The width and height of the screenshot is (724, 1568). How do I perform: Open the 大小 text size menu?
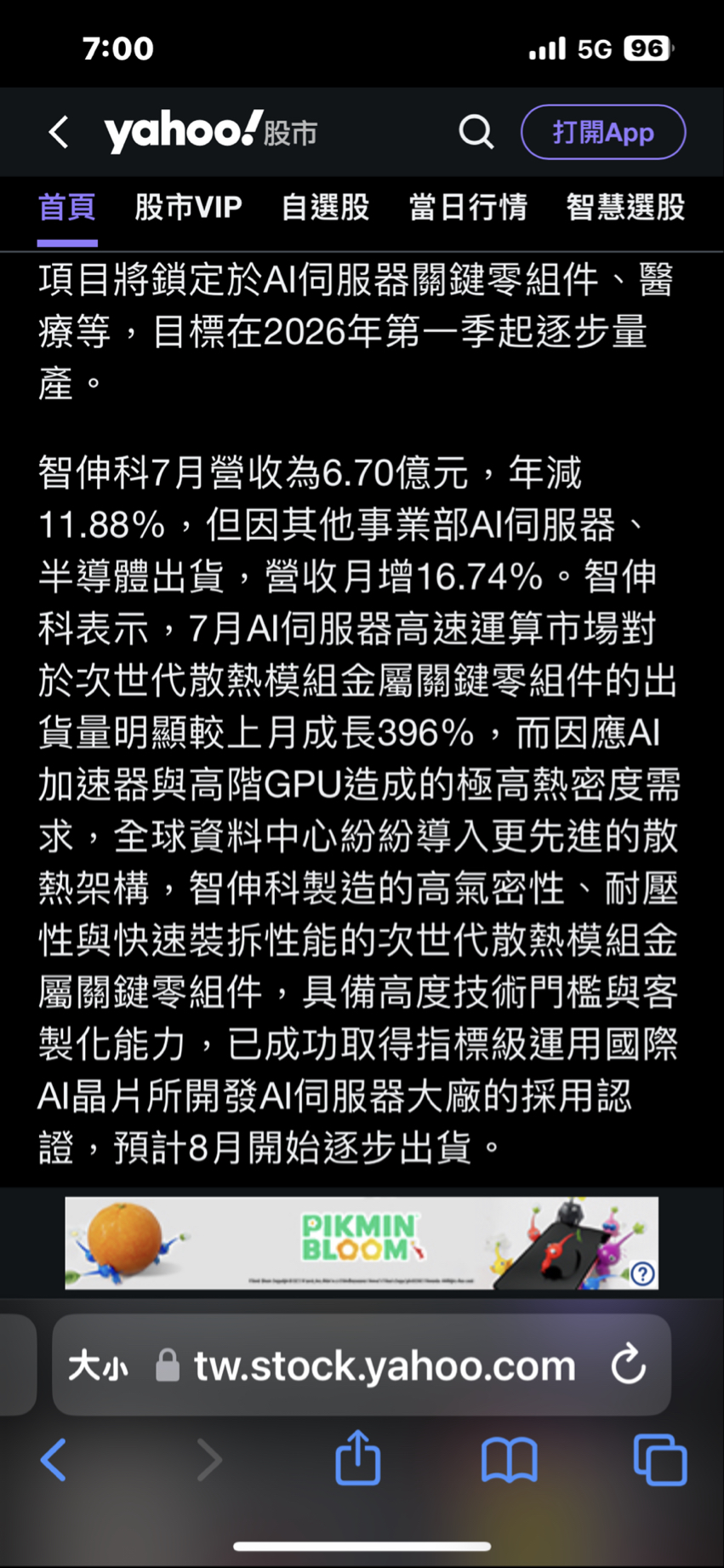[x=98, y=1366]
